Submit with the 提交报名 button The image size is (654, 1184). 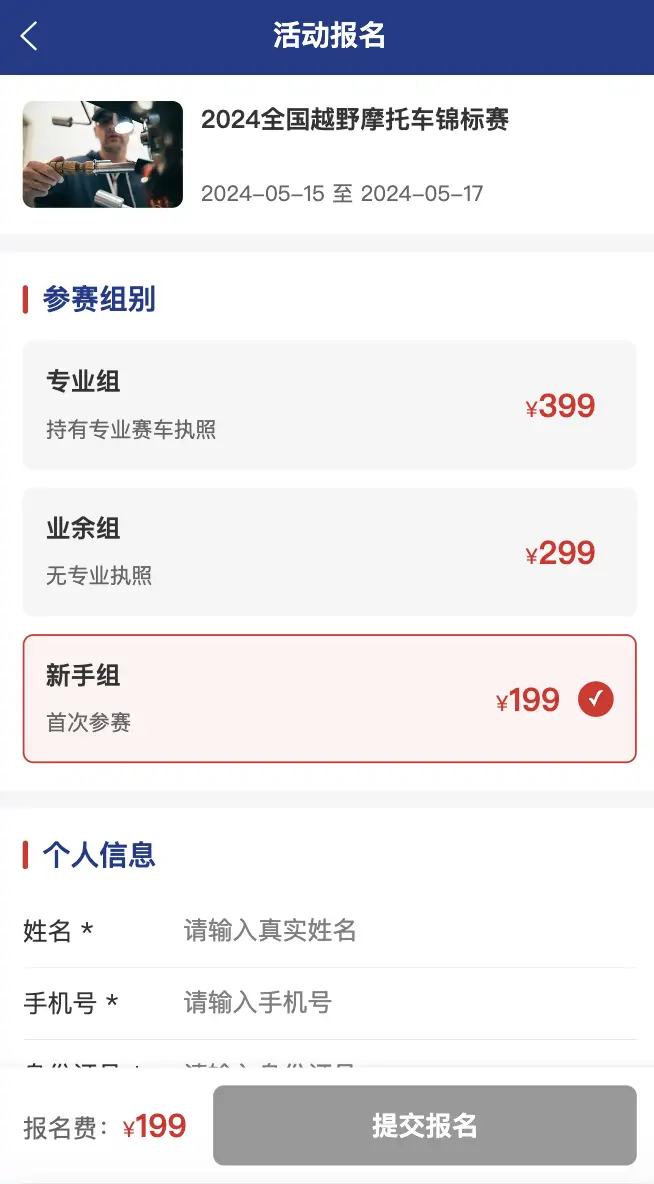[424, 1126]
